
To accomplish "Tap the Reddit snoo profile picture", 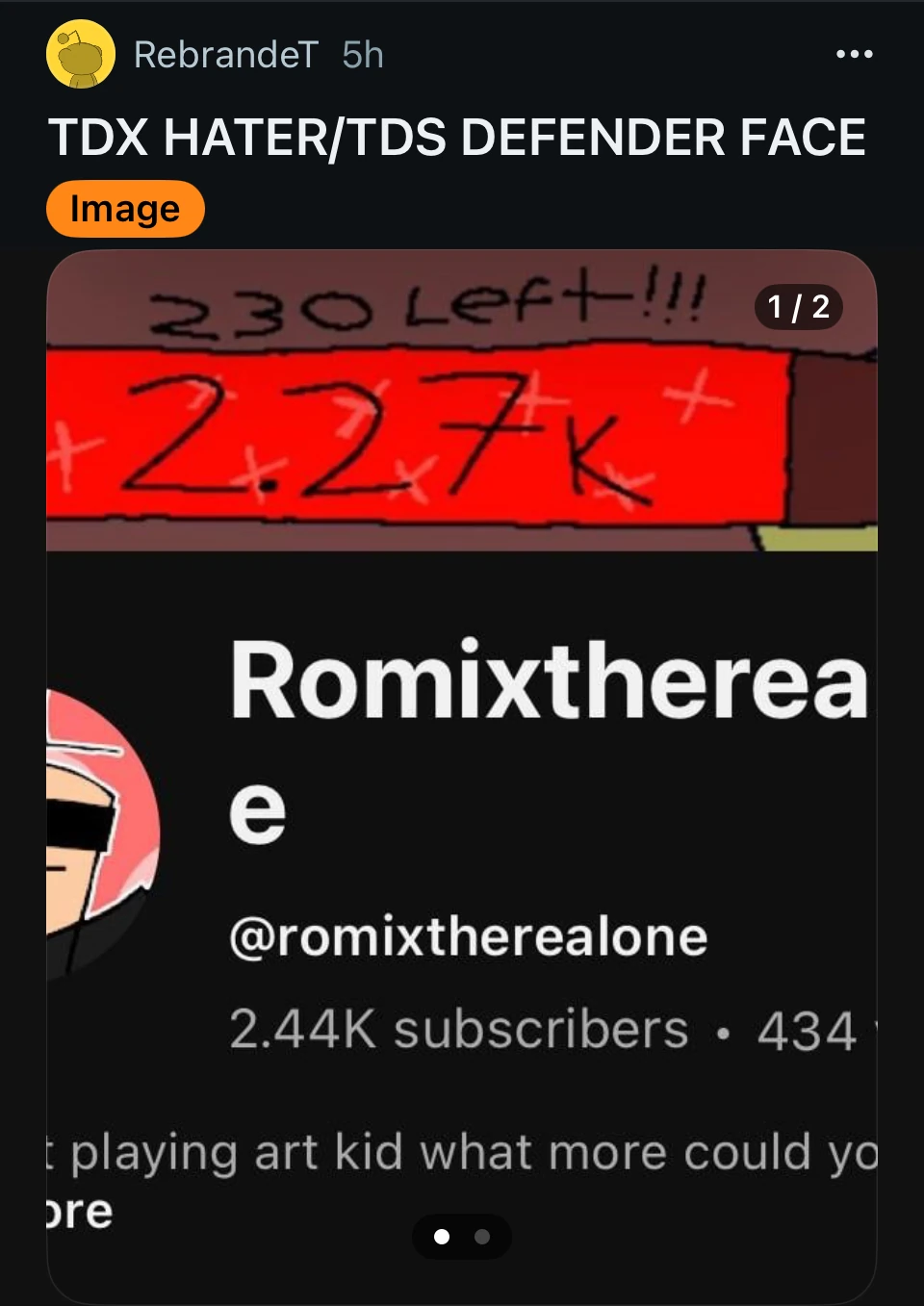I will coord(82,55).
